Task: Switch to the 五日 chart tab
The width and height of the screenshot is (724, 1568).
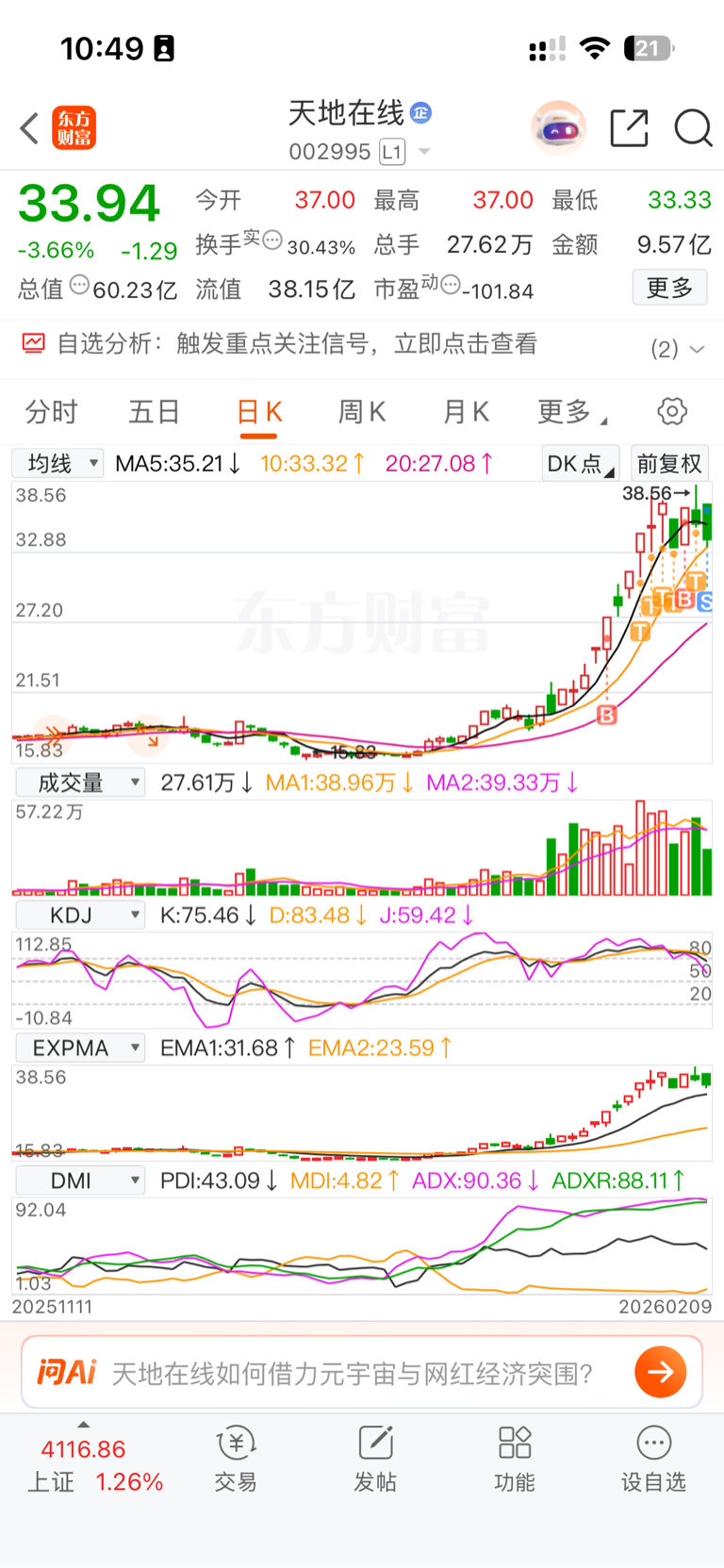Action: click(155, 412)
